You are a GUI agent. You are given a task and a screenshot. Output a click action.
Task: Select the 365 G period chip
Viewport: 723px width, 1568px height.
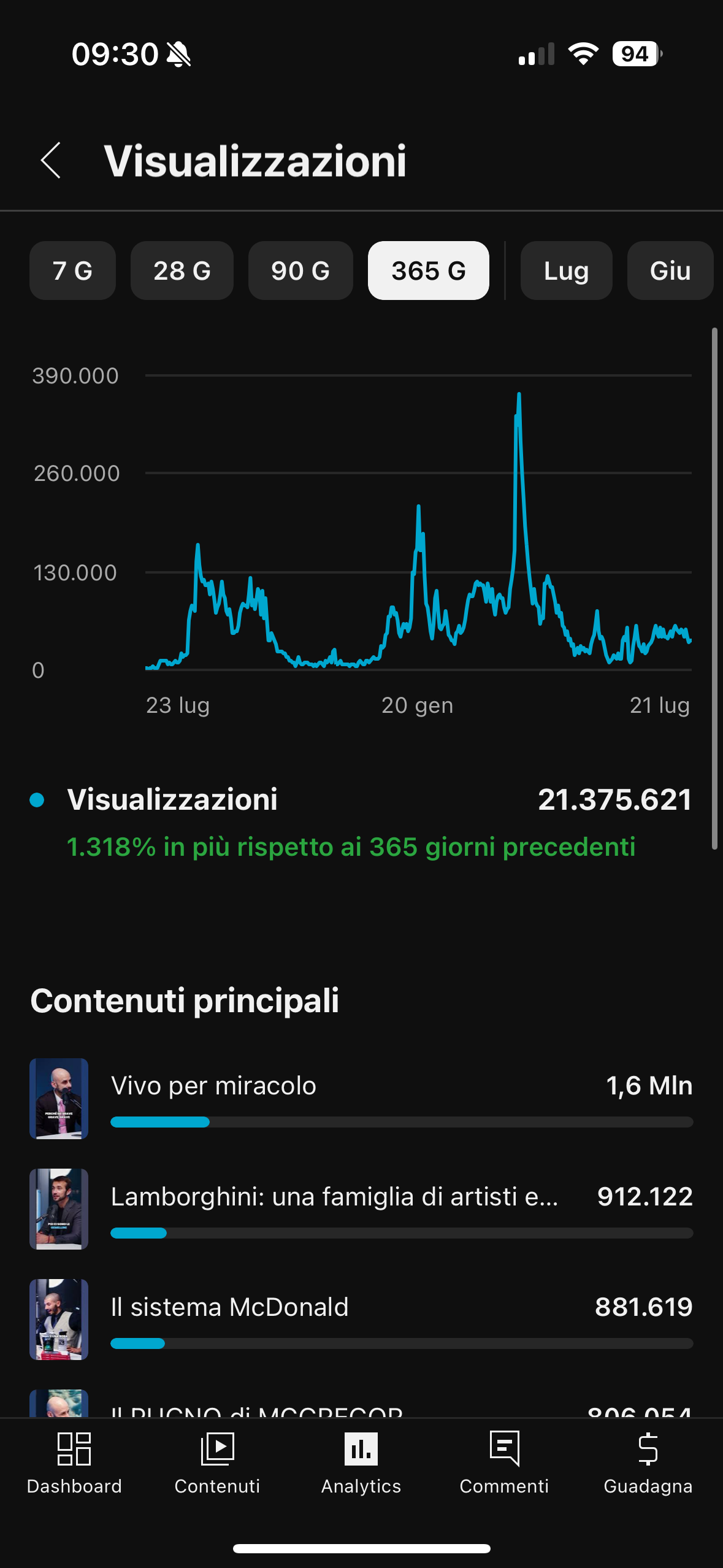pos(428,271)
